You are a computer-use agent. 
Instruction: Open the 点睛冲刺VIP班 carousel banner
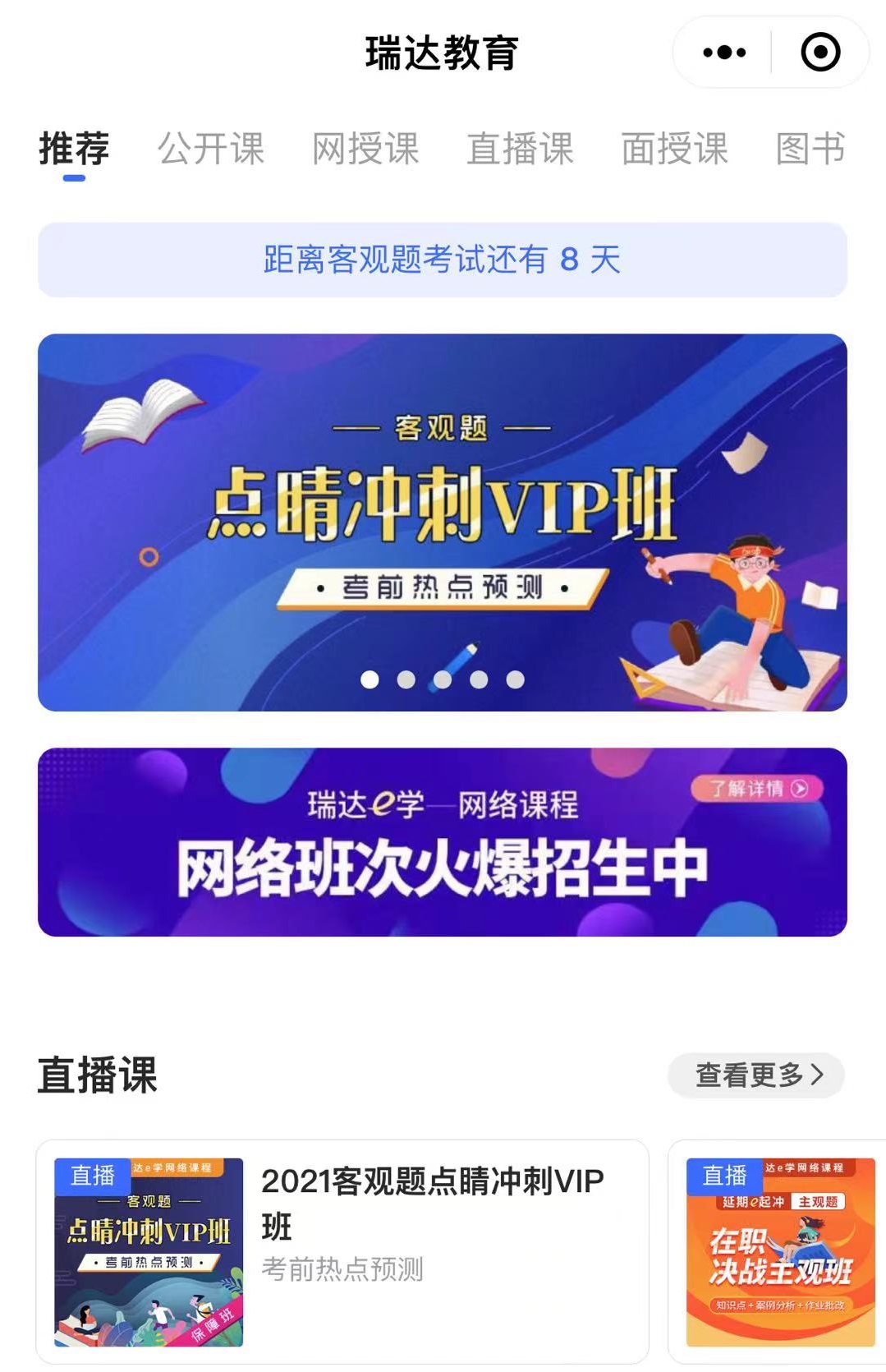(x=442, y=509)
